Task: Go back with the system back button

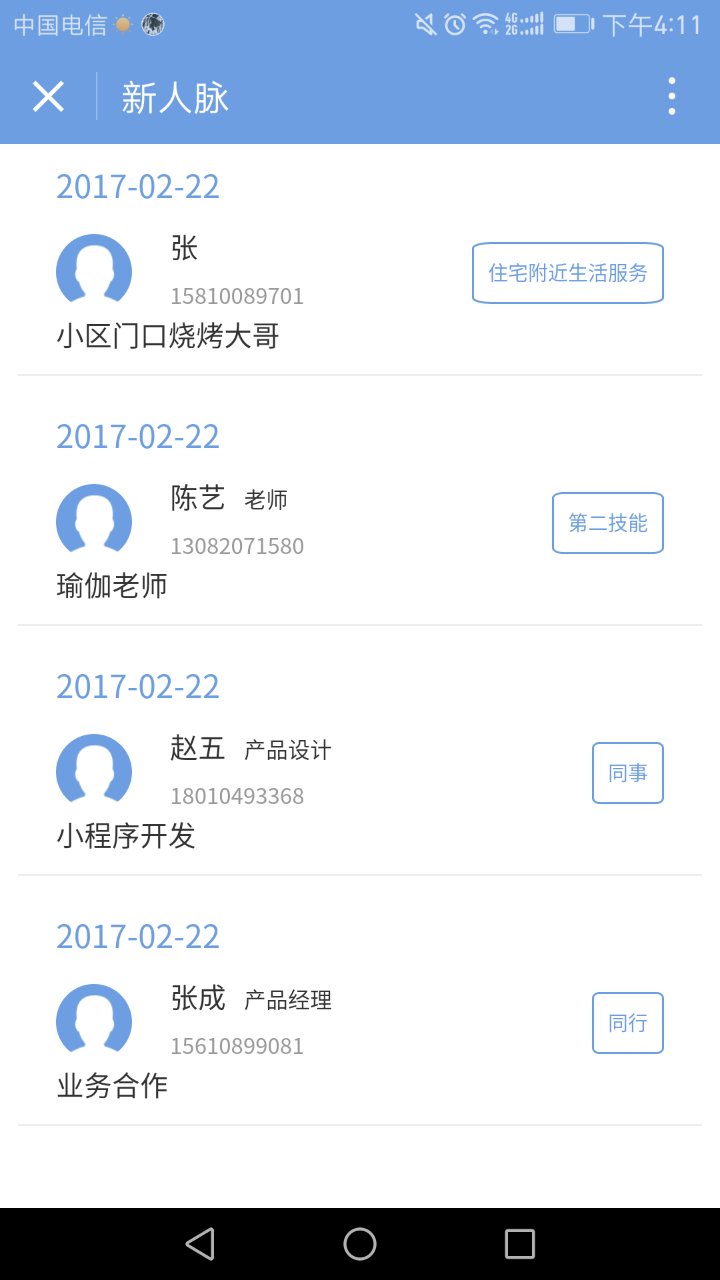Action: click(200, 1244)
